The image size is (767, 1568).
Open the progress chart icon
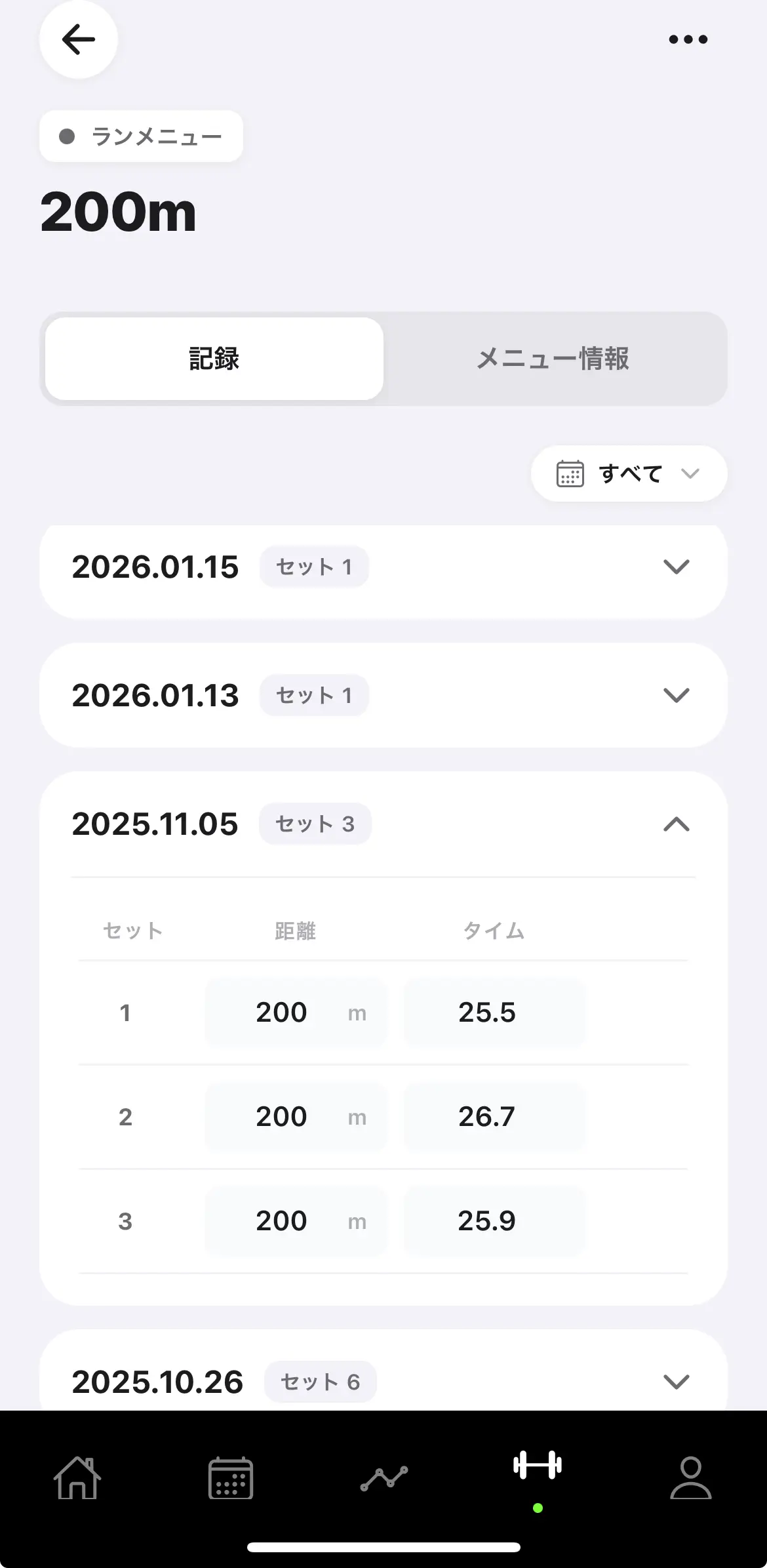point(383,1479)
